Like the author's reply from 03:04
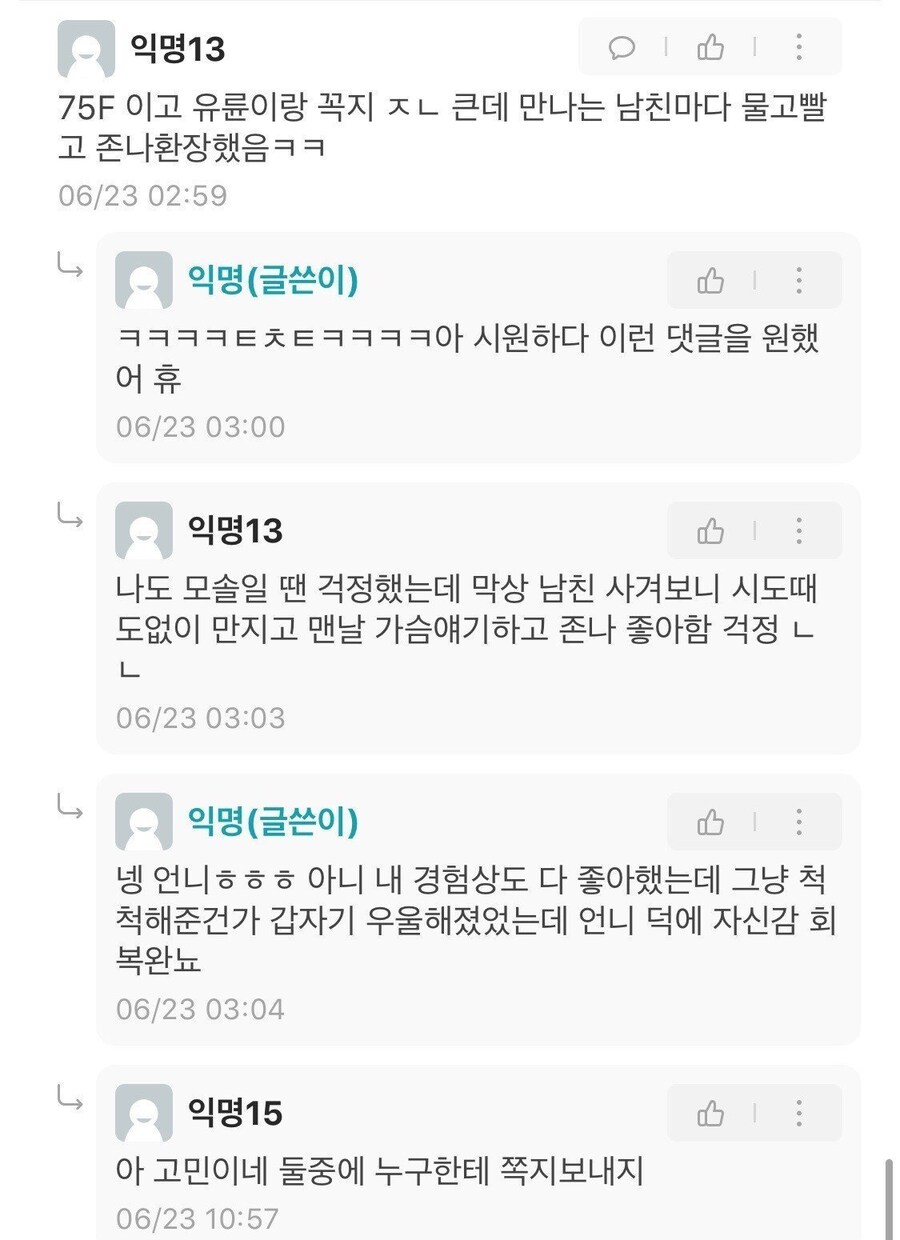The height and width of the screenshot is (1240, 900). [711, 822]
